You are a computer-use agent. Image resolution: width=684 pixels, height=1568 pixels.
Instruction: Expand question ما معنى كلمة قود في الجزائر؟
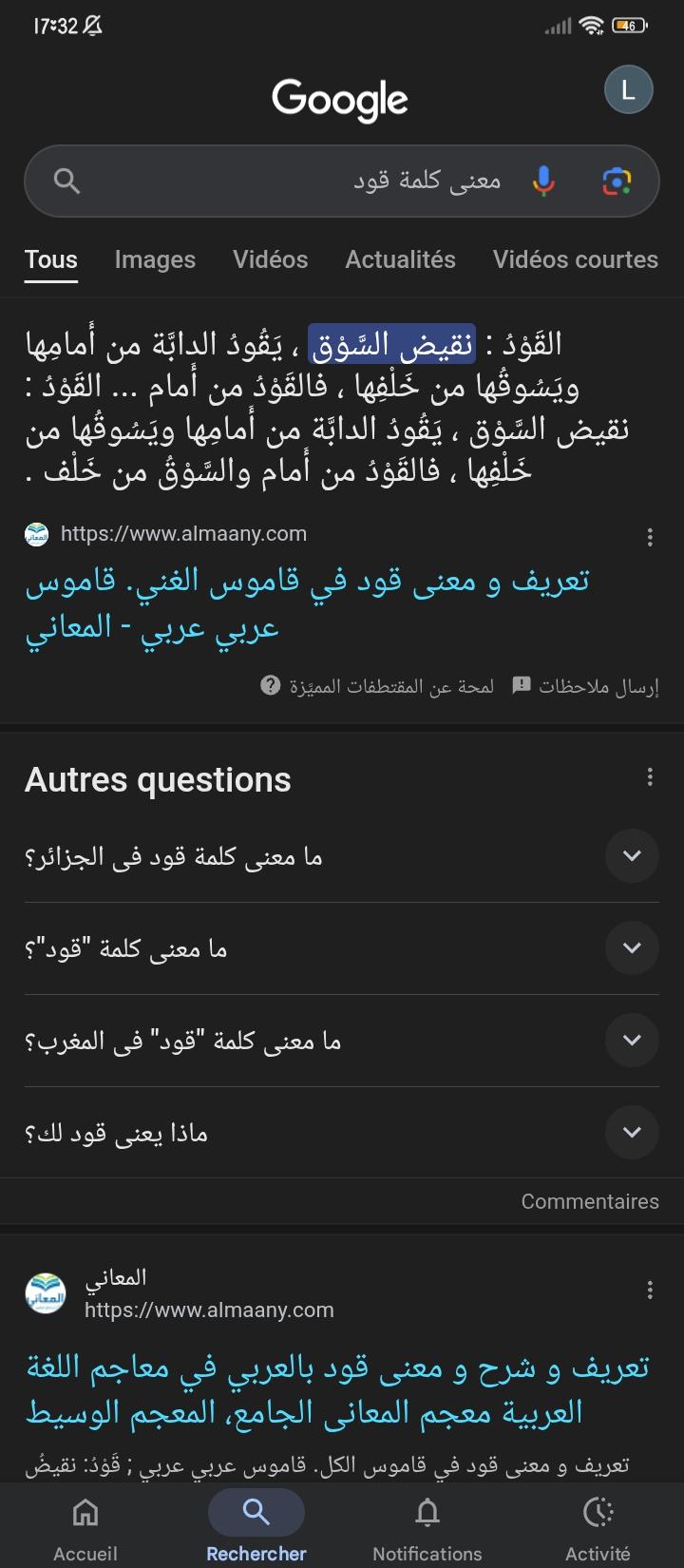[632, 855]
